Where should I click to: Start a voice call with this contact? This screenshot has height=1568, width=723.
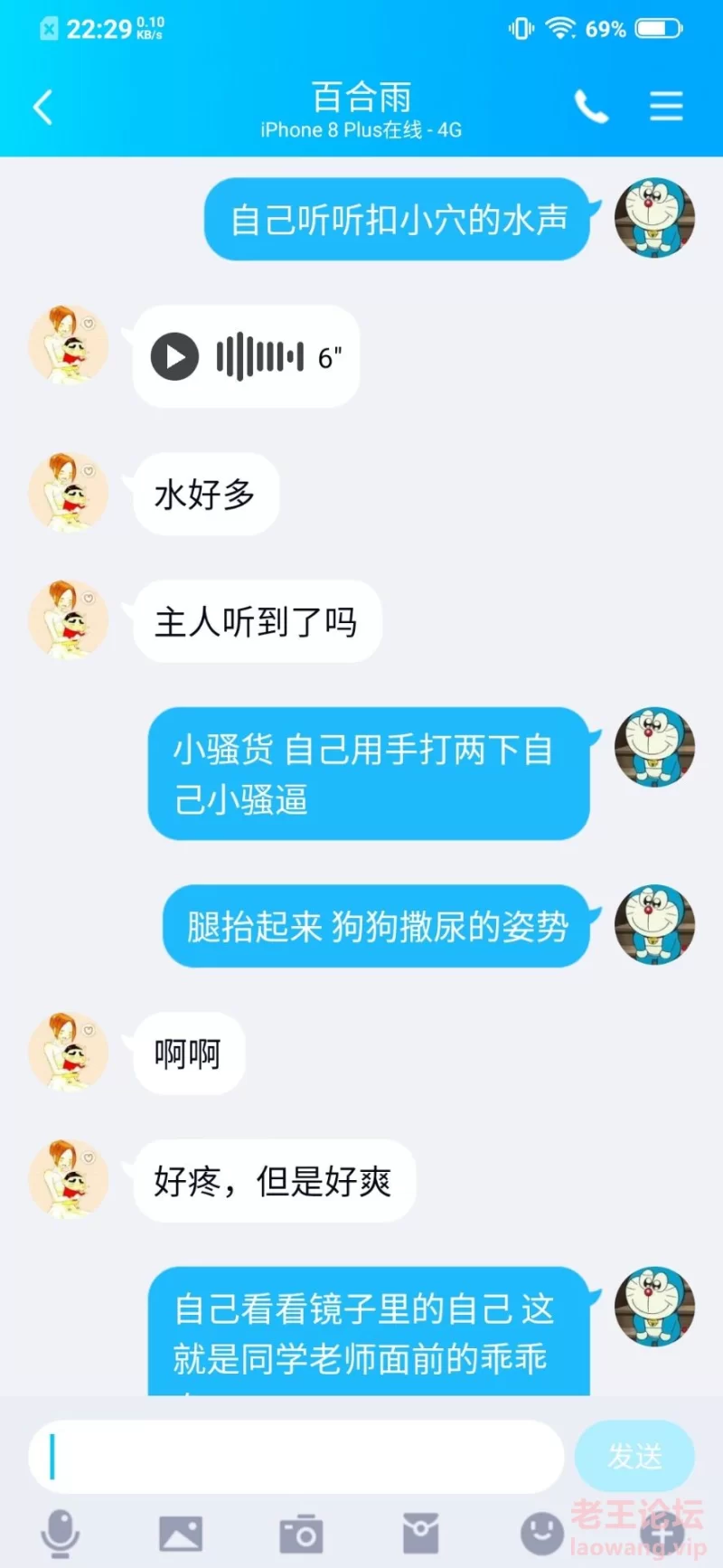pos(591,108)
